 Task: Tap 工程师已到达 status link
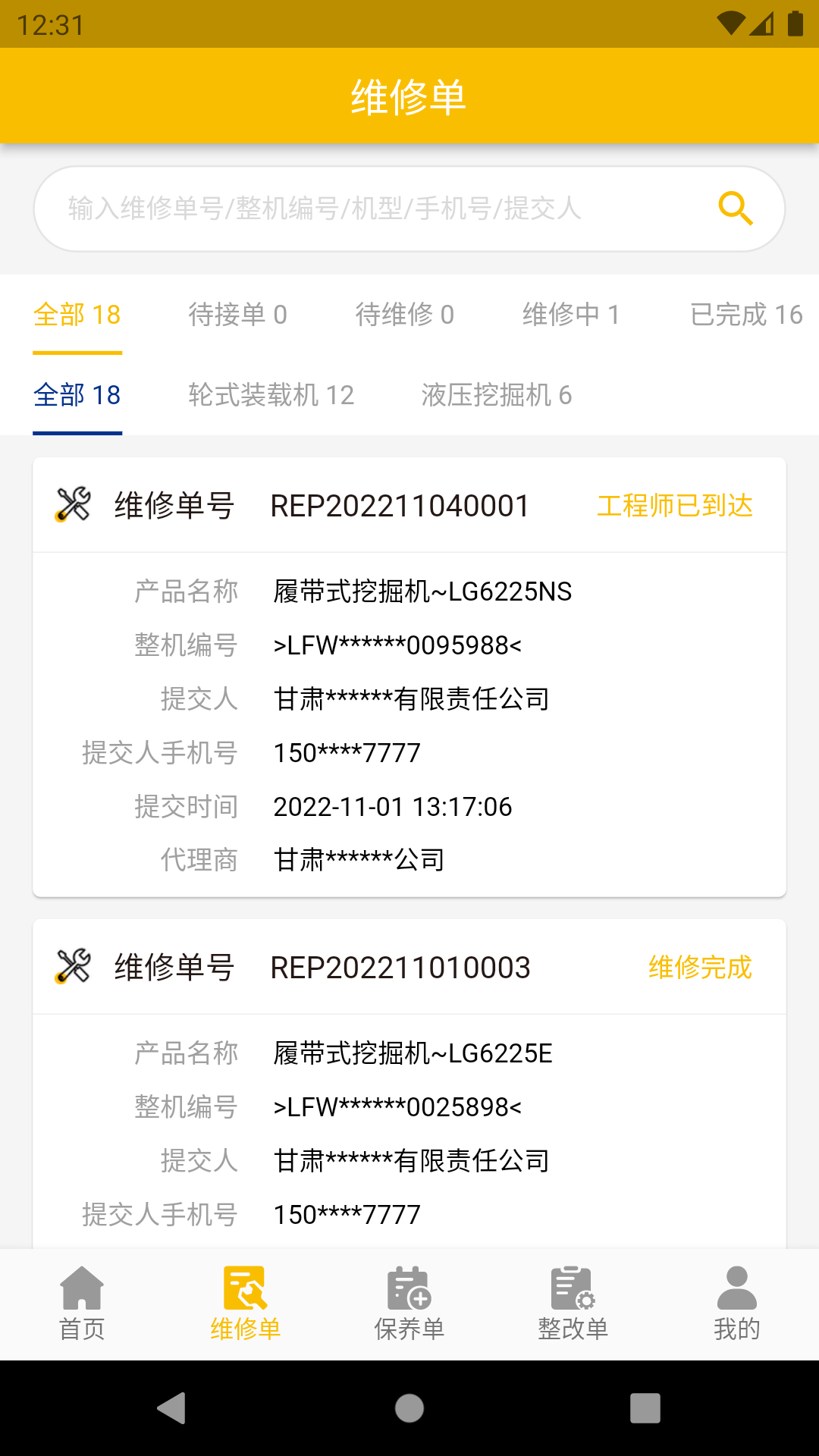tap(675, 507)
